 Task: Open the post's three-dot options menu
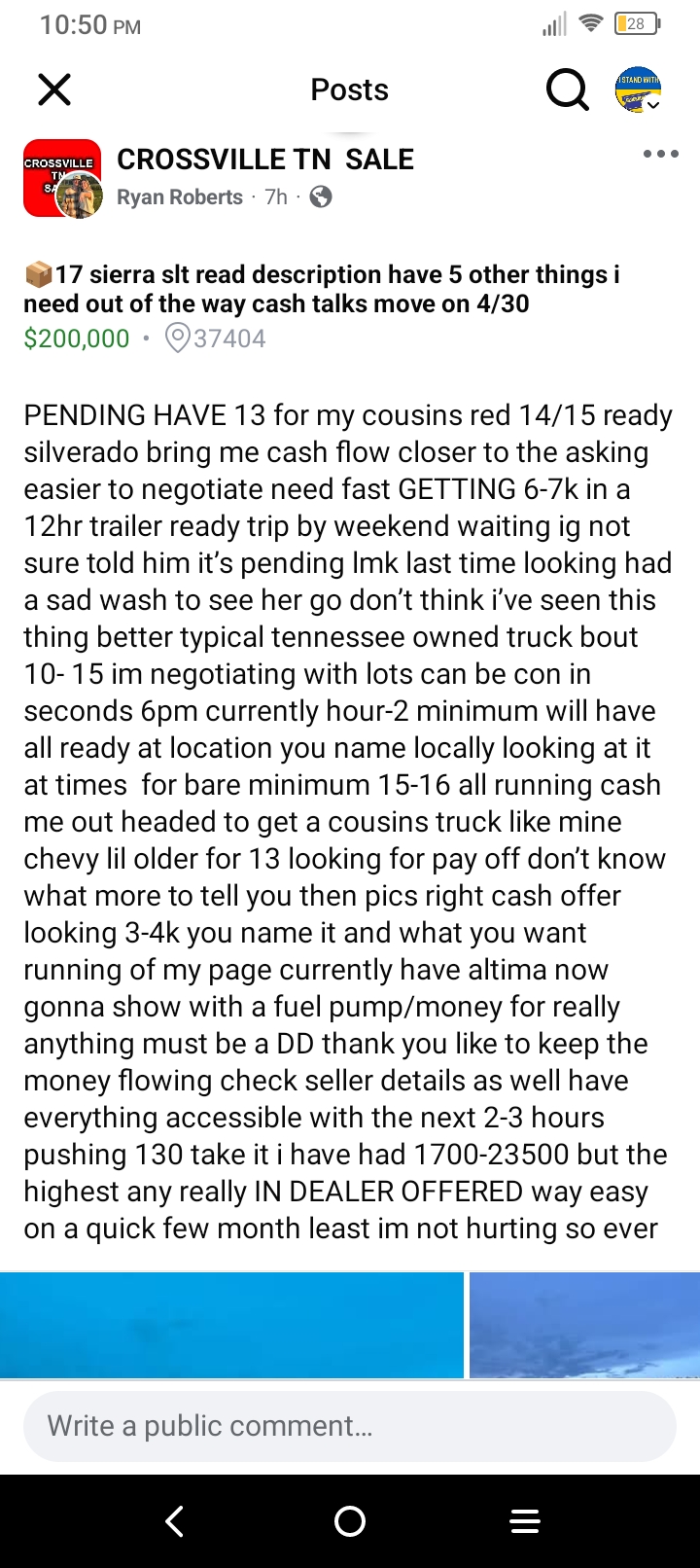point(660,154)
